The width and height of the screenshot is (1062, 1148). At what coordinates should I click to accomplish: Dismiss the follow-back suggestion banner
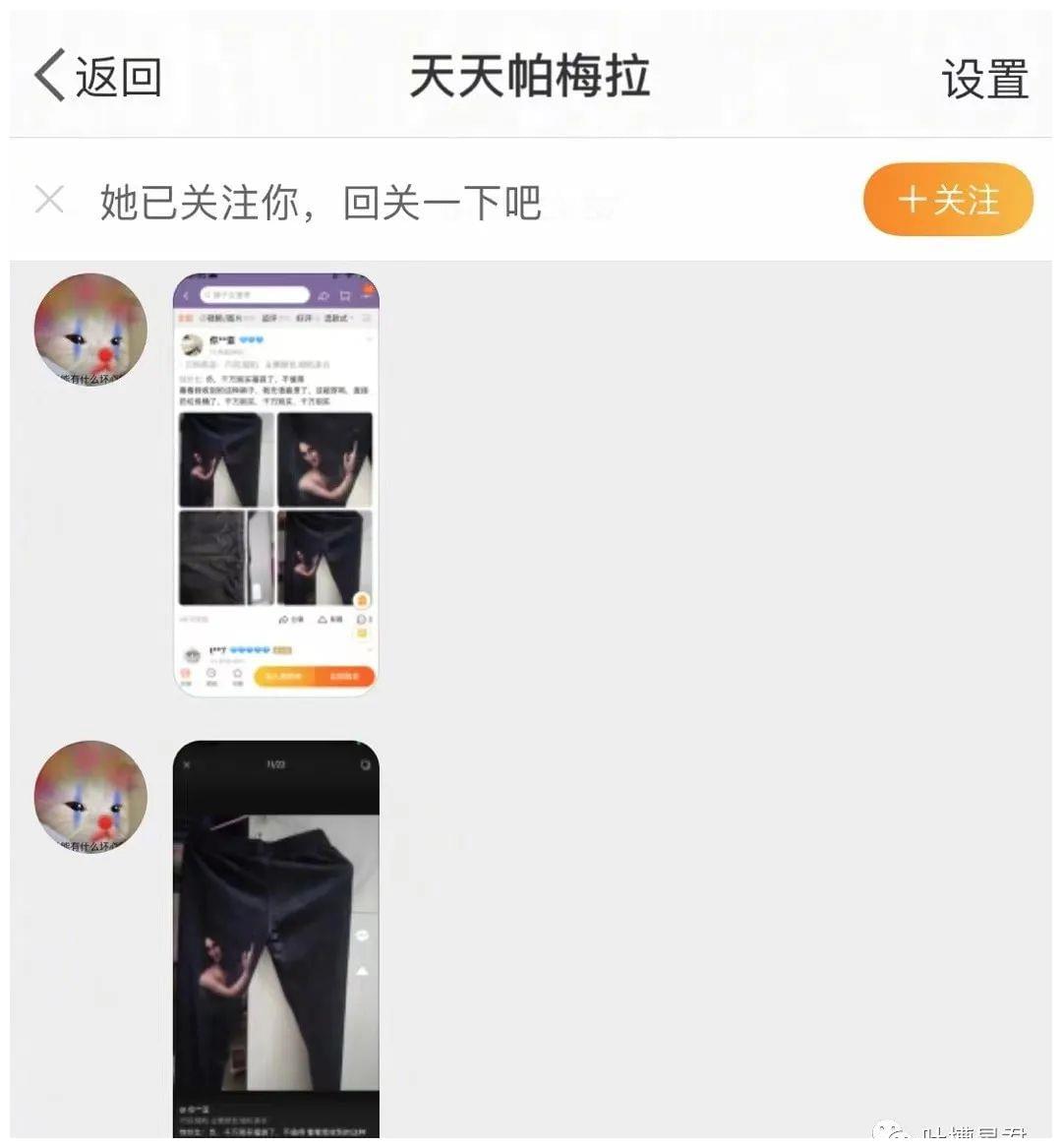click(49, 200)
